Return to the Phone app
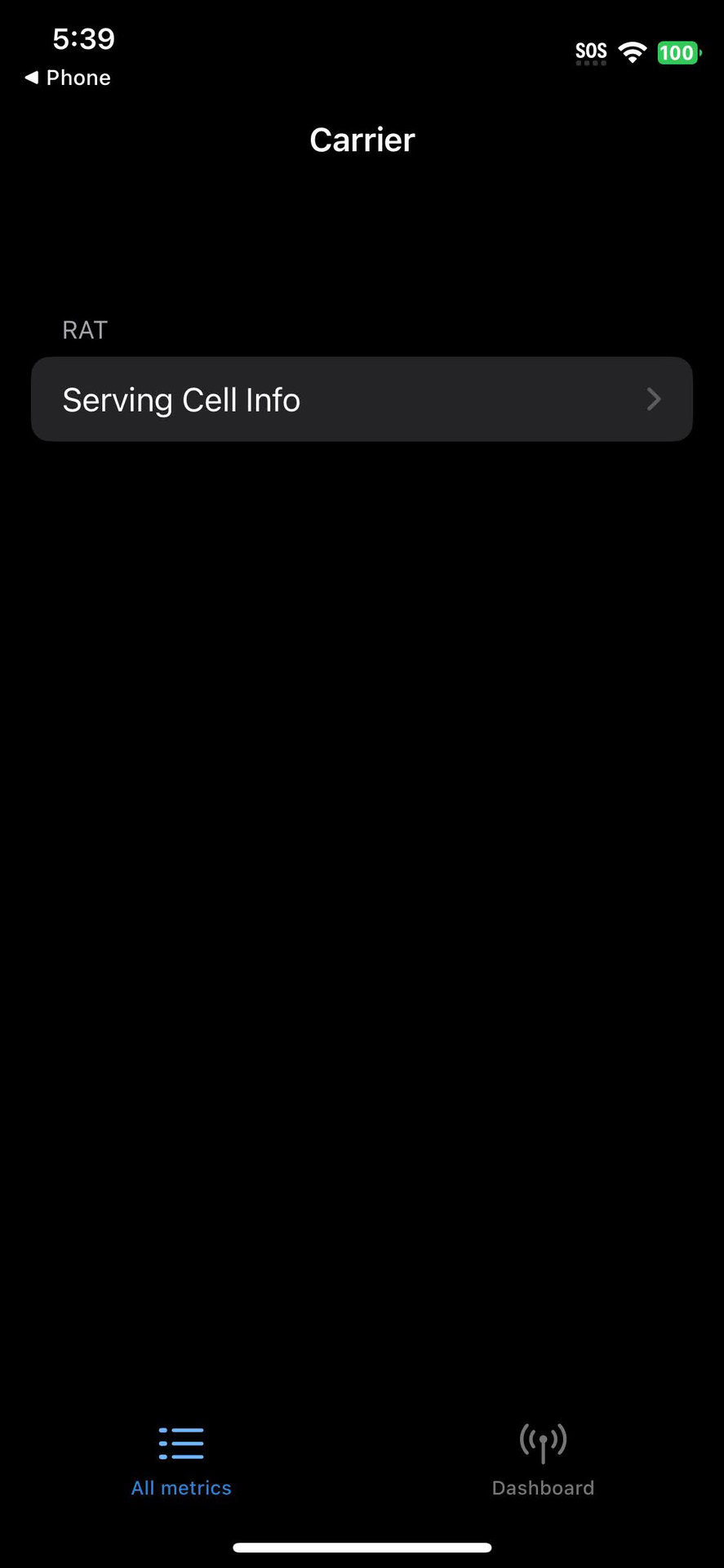This screenshot has width=724, height=1568. (x=68, y=78)
